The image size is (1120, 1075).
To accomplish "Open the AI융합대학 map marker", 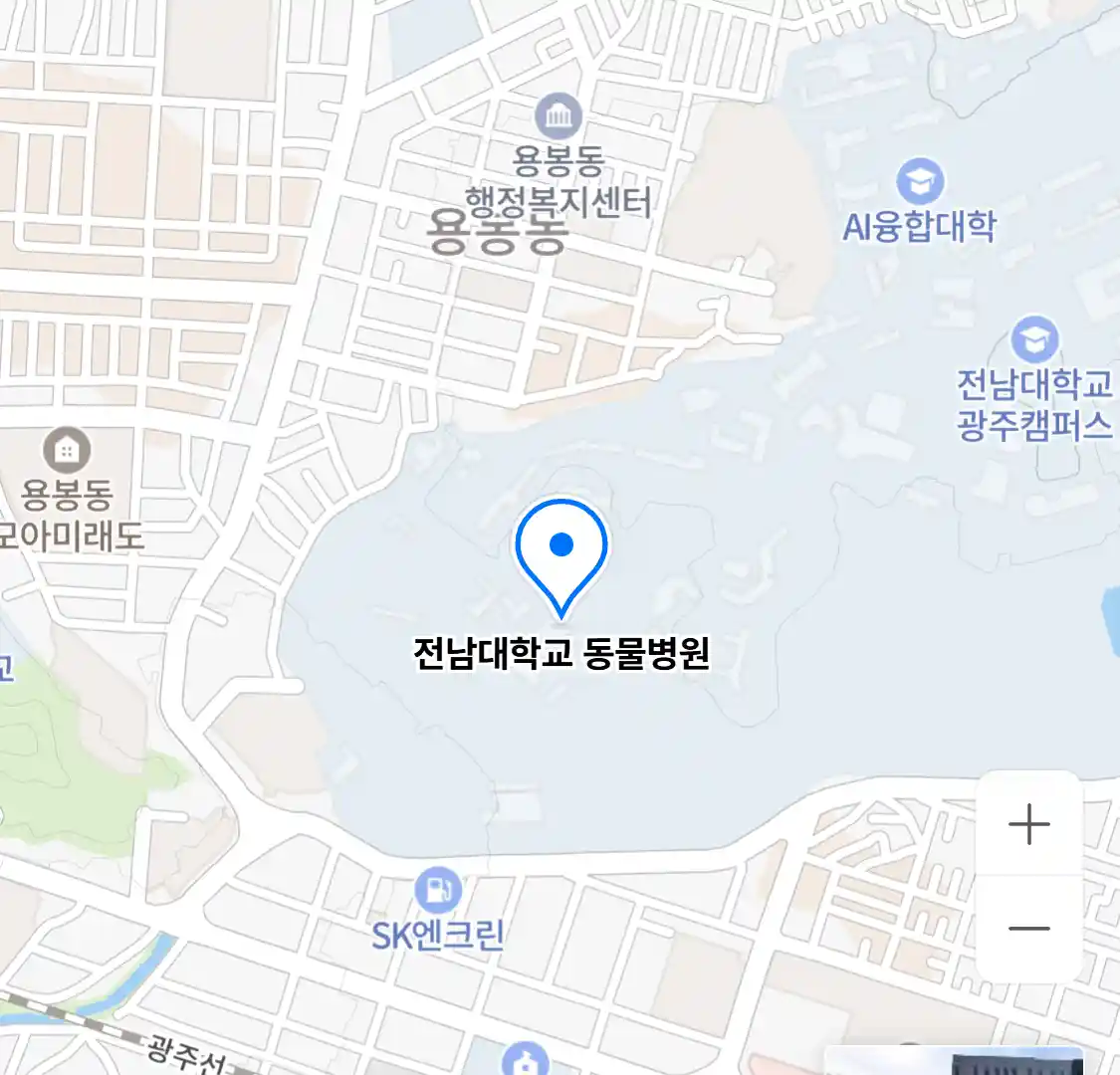I will (x=920, y=182).
